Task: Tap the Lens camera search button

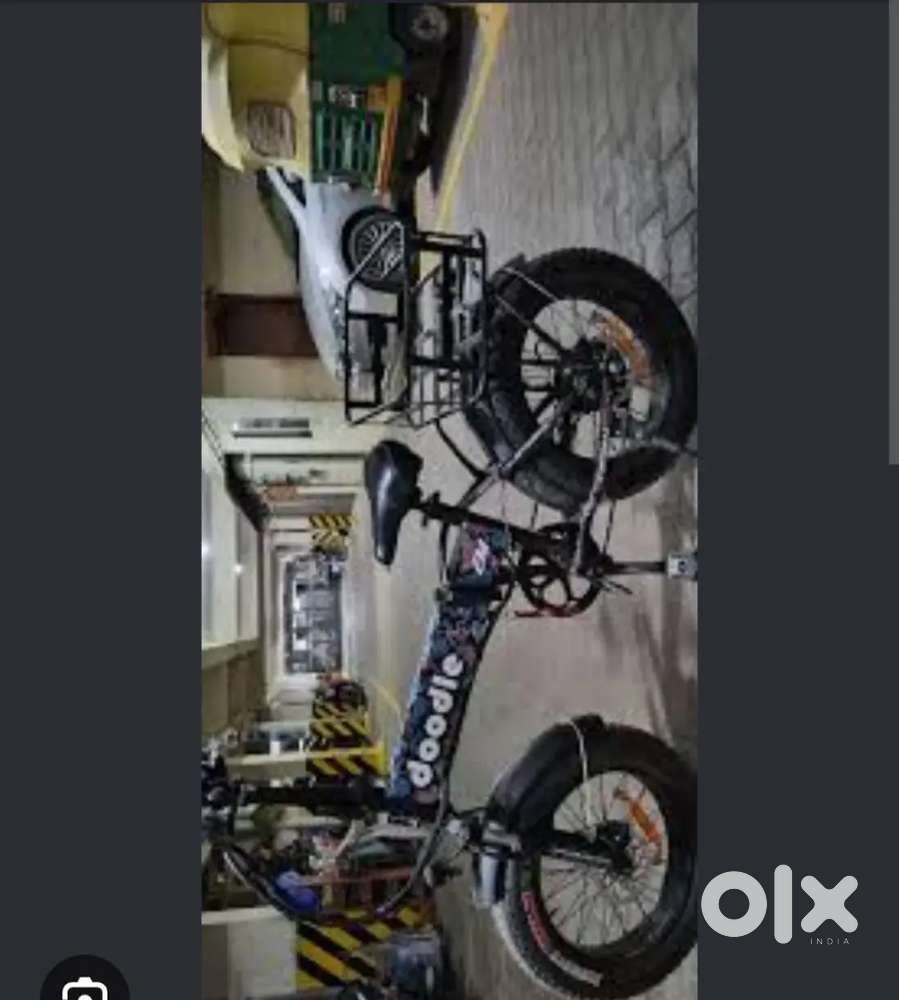Action: pyautogui.click(x=85, y=979)
